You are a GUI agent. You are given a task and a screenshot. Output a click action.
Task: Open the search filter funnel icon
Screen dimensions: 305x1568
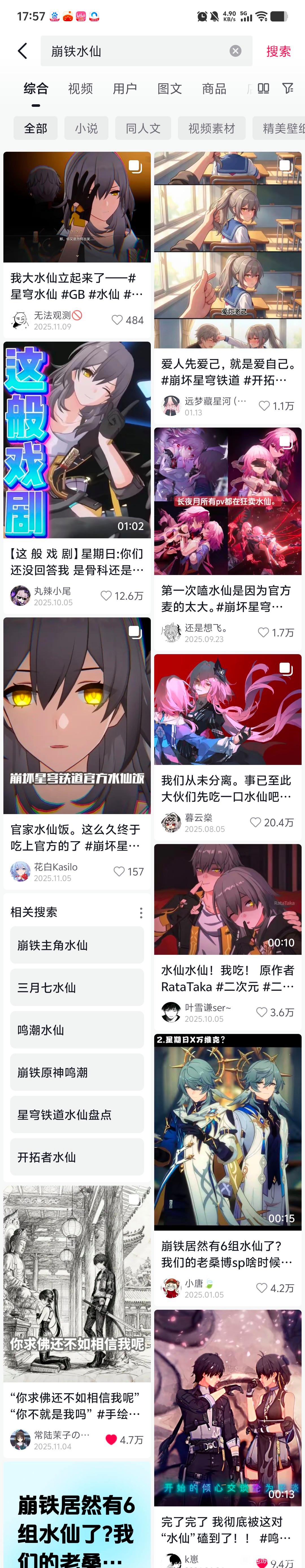click(288, 88)
